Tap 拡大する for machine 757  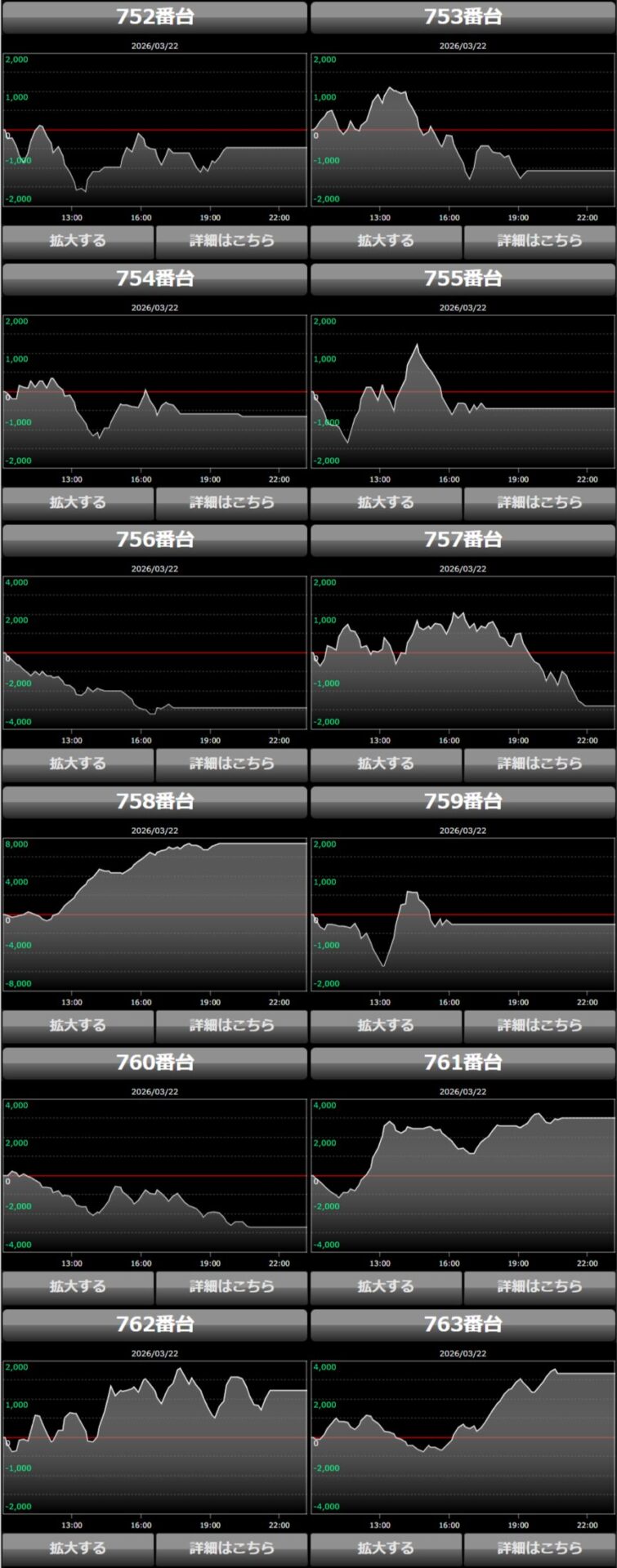(x=386, y=764)
